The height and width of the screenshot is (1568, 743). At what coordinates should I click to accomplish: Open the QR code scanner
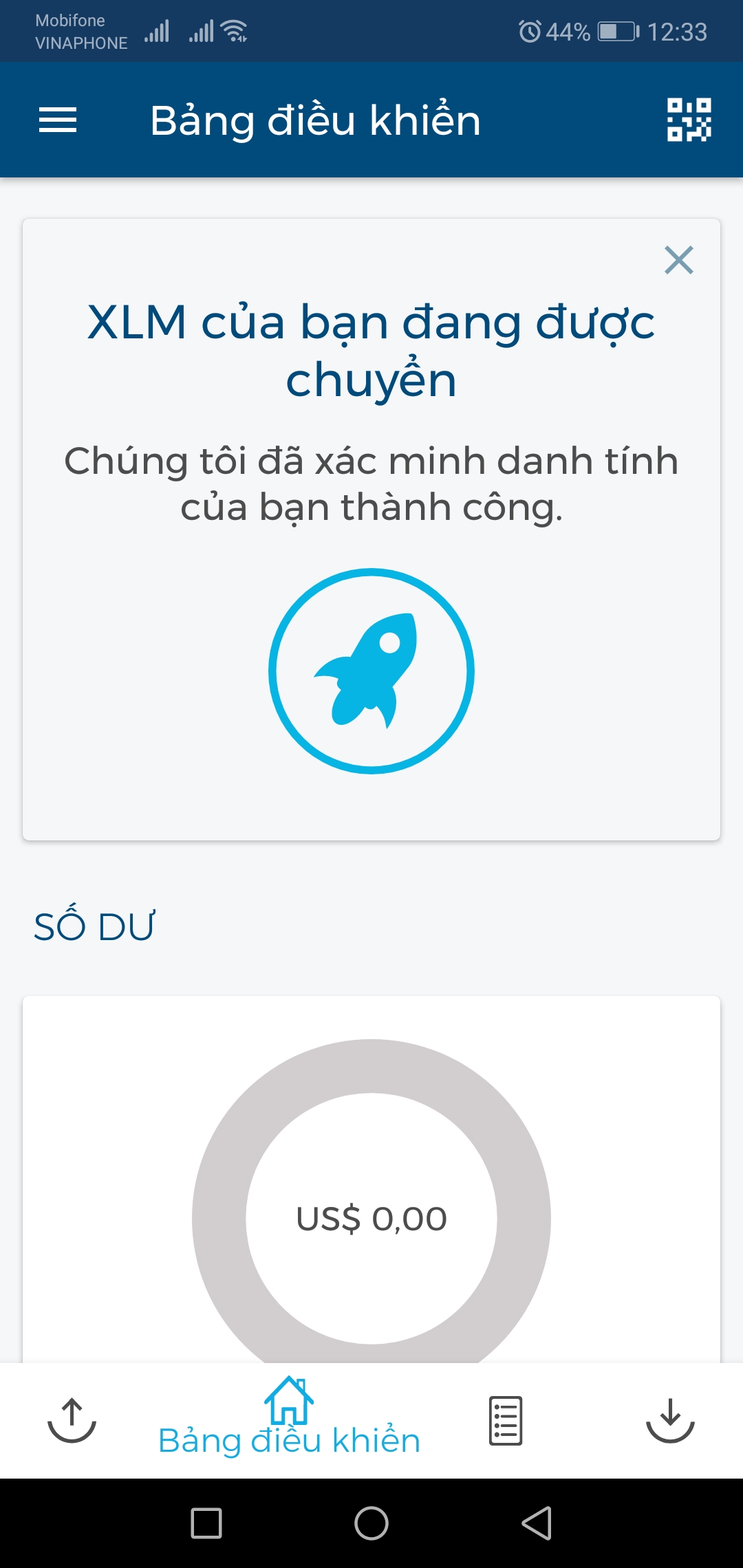click(x=689, y=120)
